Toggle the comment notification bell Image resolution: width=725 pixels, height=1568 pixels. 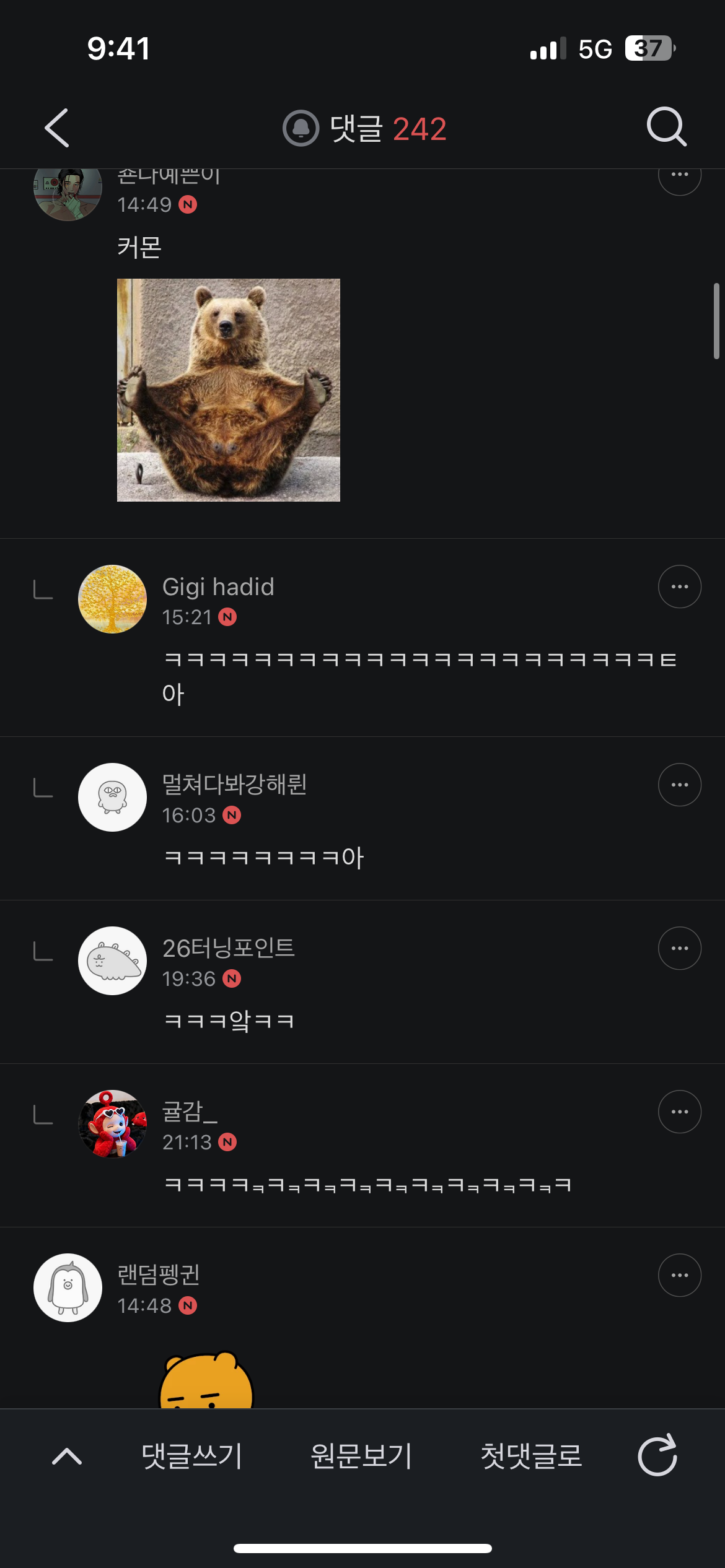pyautogui.click(x=301, y=128)
